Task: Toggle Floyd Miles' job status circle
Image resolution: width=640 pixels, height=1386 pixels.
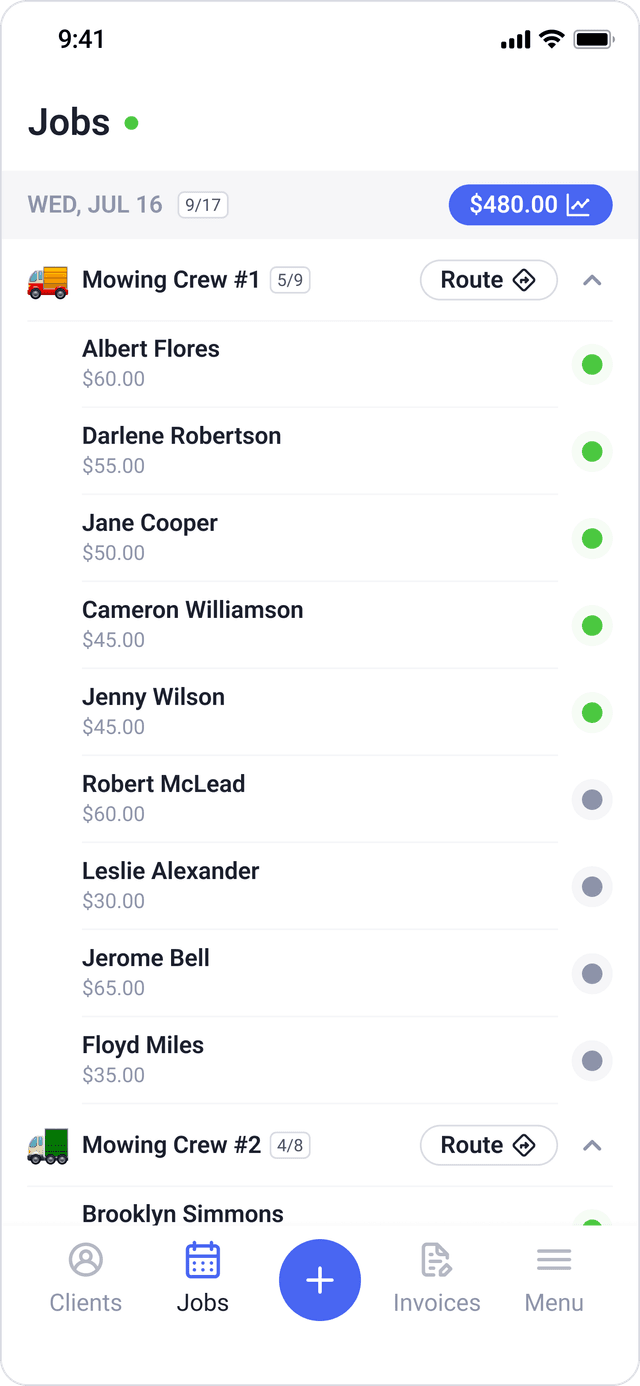Action: (x=592, y=1060)
